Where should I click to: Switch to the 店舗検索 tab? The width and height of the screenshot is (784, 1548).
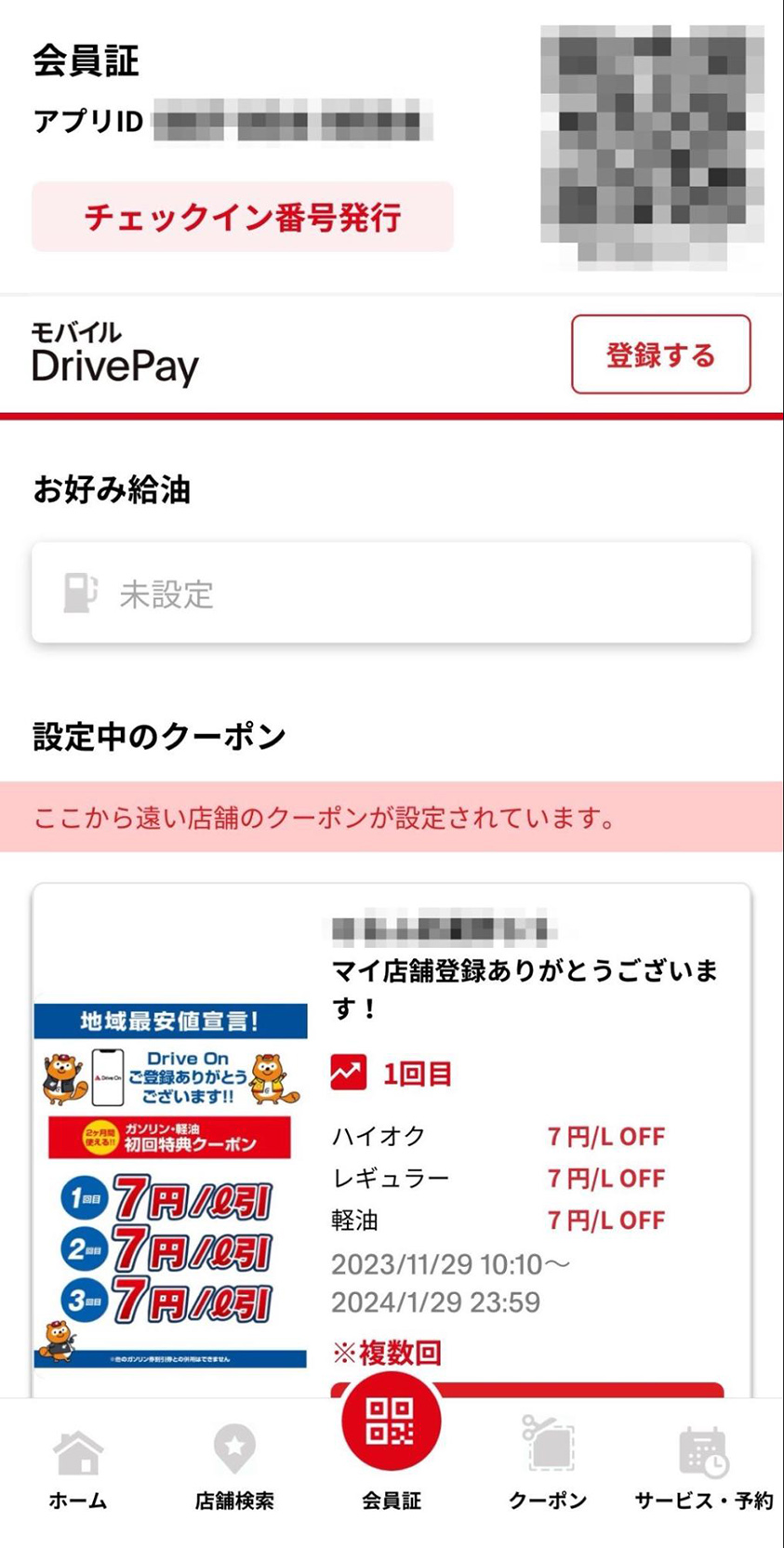pos(234,1468)
